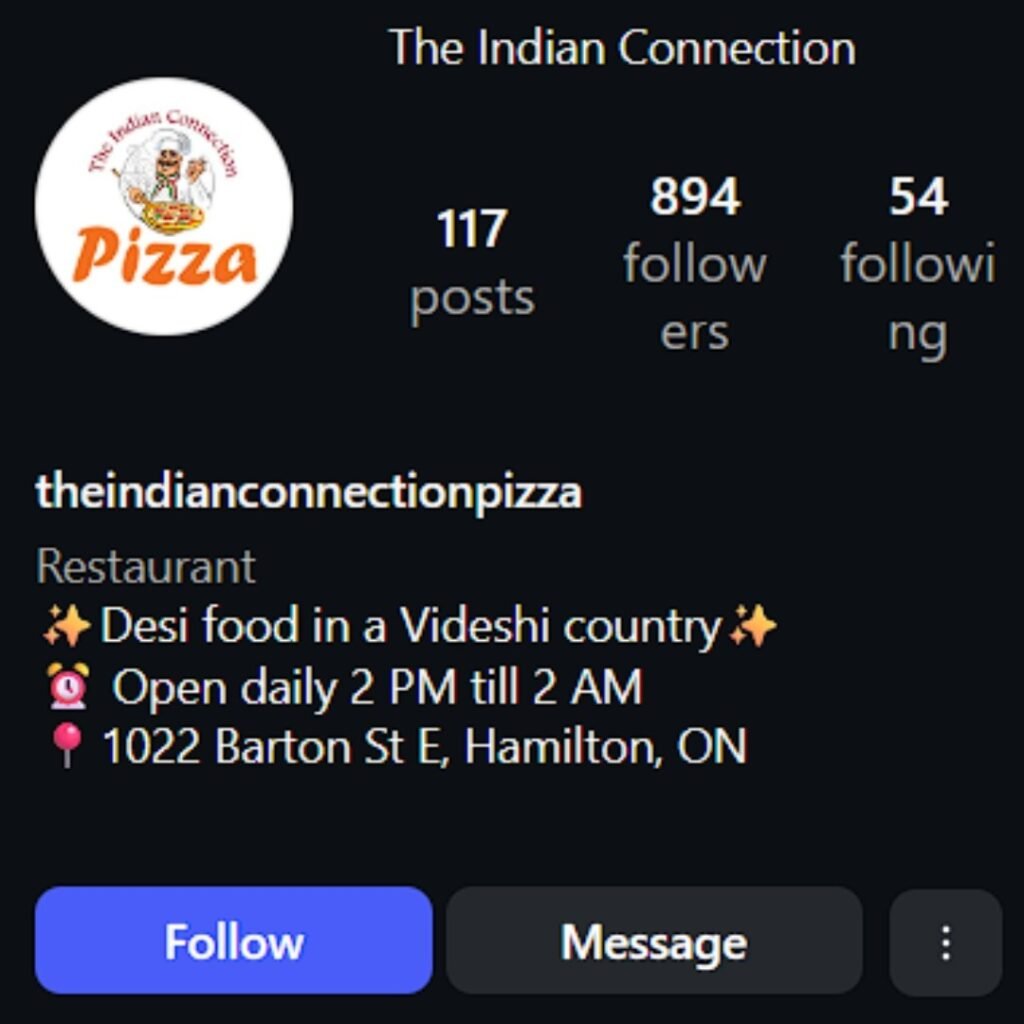Follow The Indian Connection account
Image resolution: width=1024 pixels, height=1024 pixels.
(233, 940)
